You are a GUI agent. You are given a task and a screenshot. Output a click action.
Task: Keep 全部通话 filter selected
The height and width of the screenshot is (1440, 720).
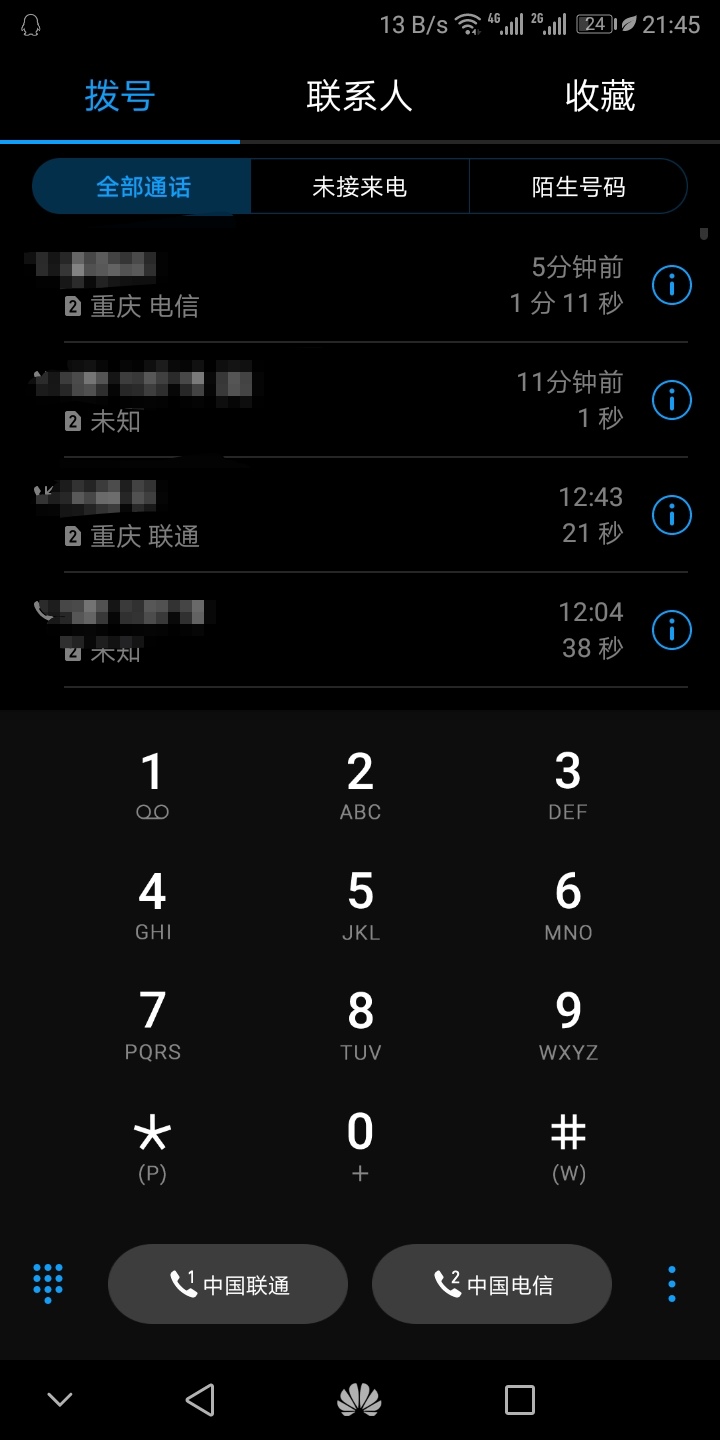(x=141, y=186)
